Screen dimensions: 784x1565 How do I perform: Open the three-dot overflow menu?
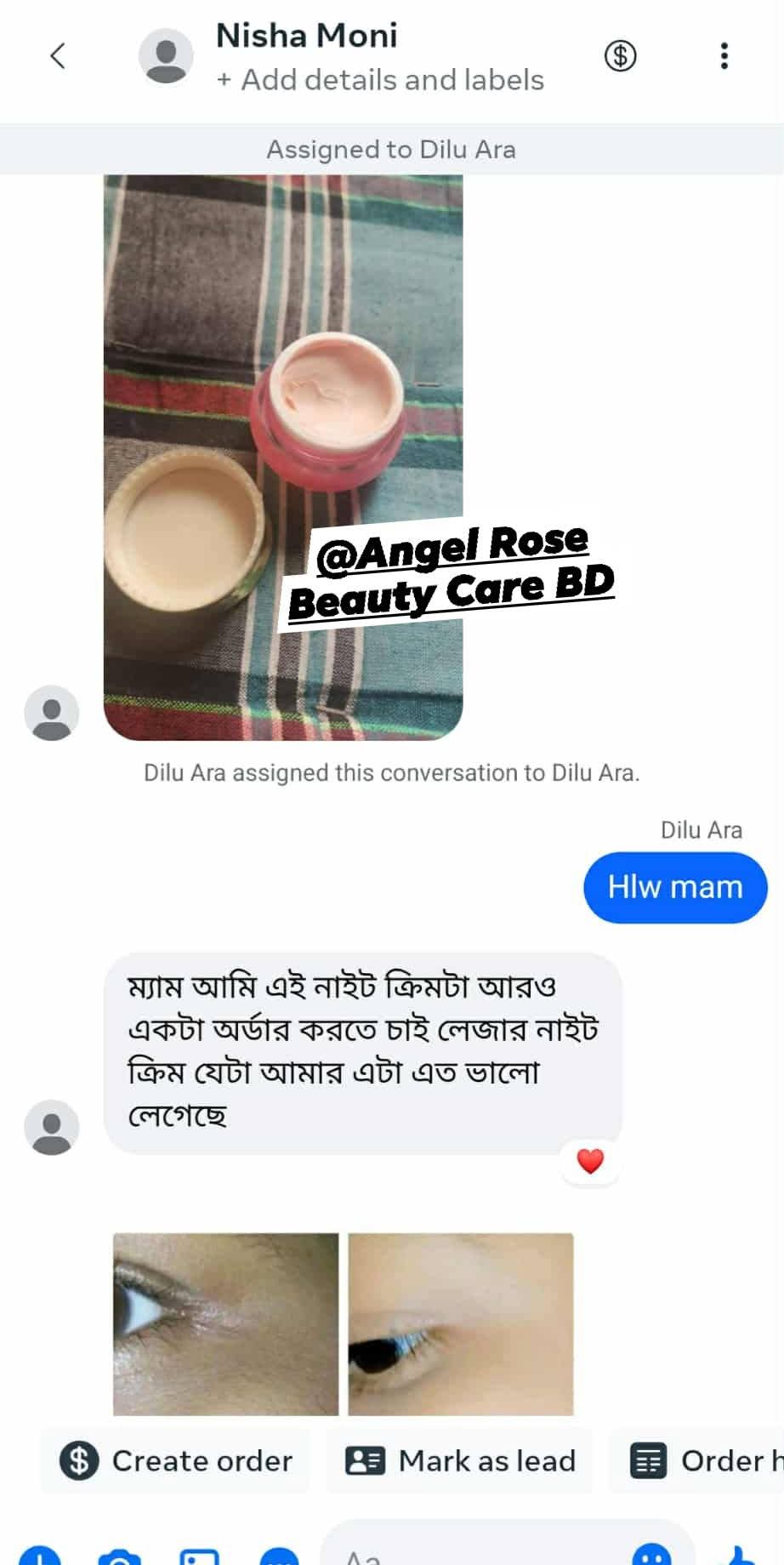[x=724, y=56]
